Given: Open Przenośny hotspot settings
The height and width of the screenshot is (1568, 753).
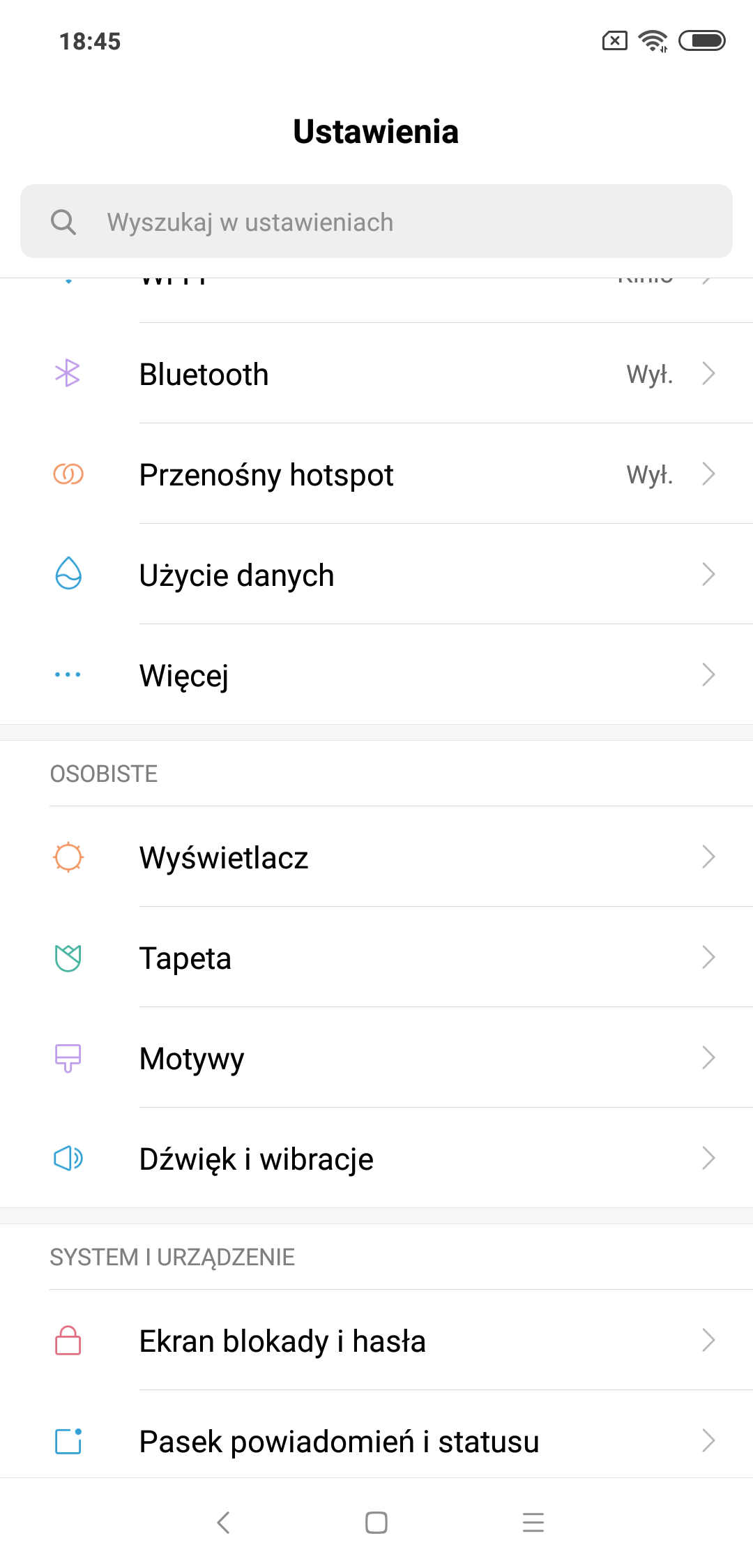Looking at the screenshot, I should (x=376, y=474).
